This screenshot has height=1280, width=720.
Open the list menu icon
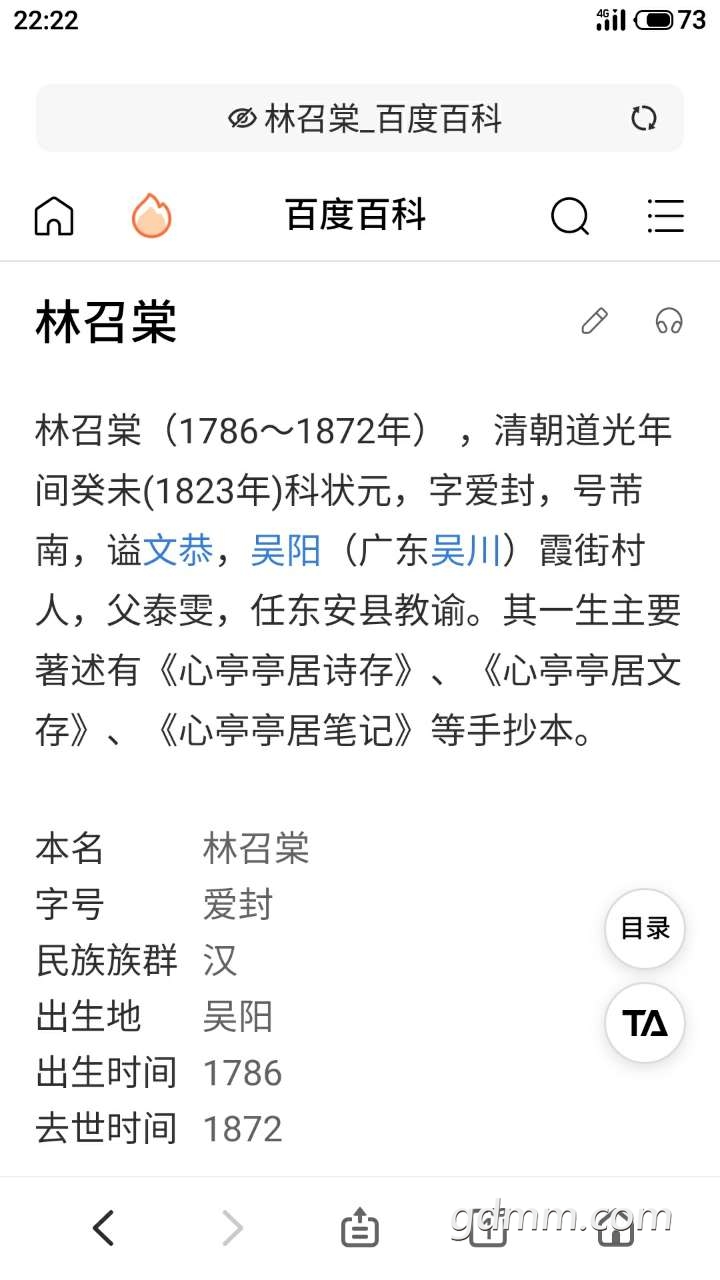(x=665, y=216)
